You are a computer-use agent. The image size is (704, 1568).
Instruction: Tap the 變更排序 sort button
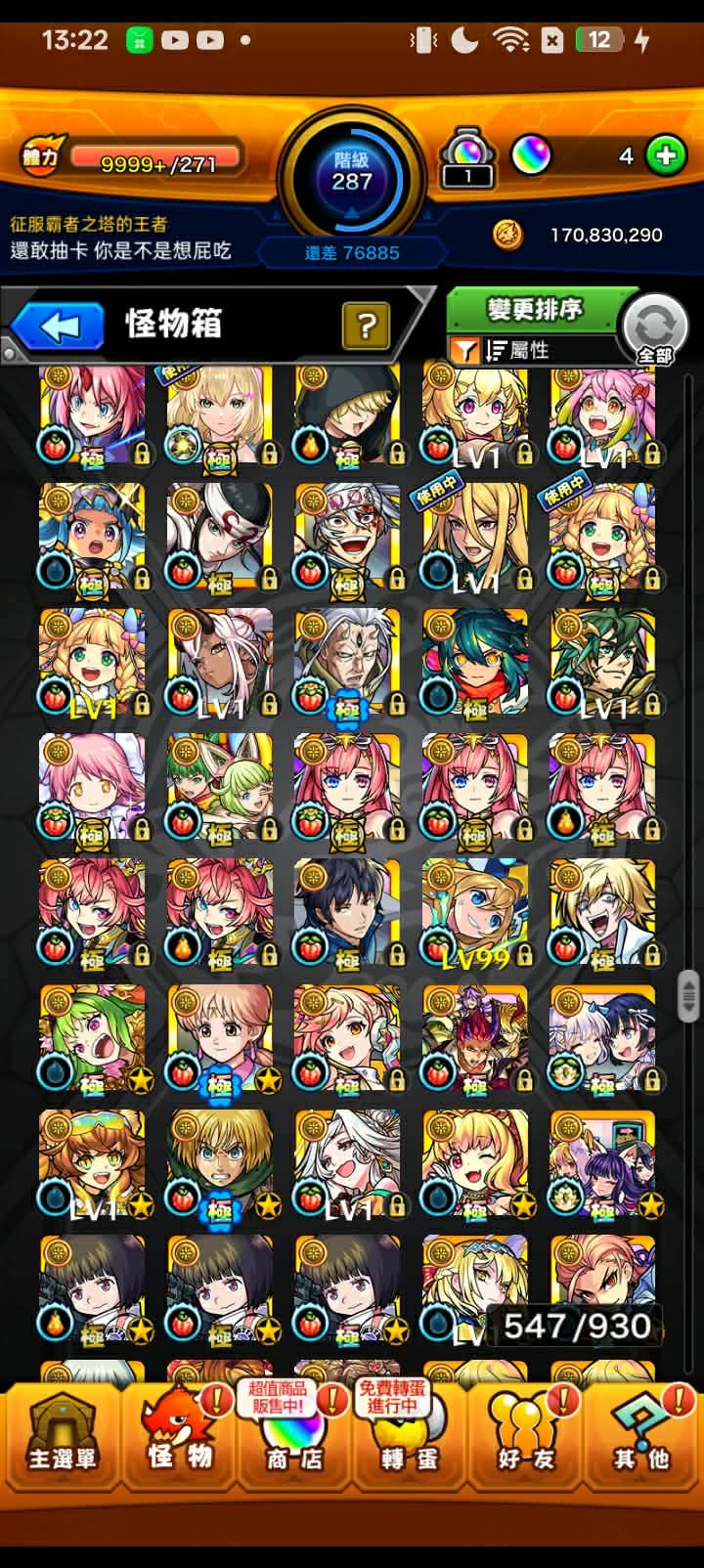click(534, 310)
